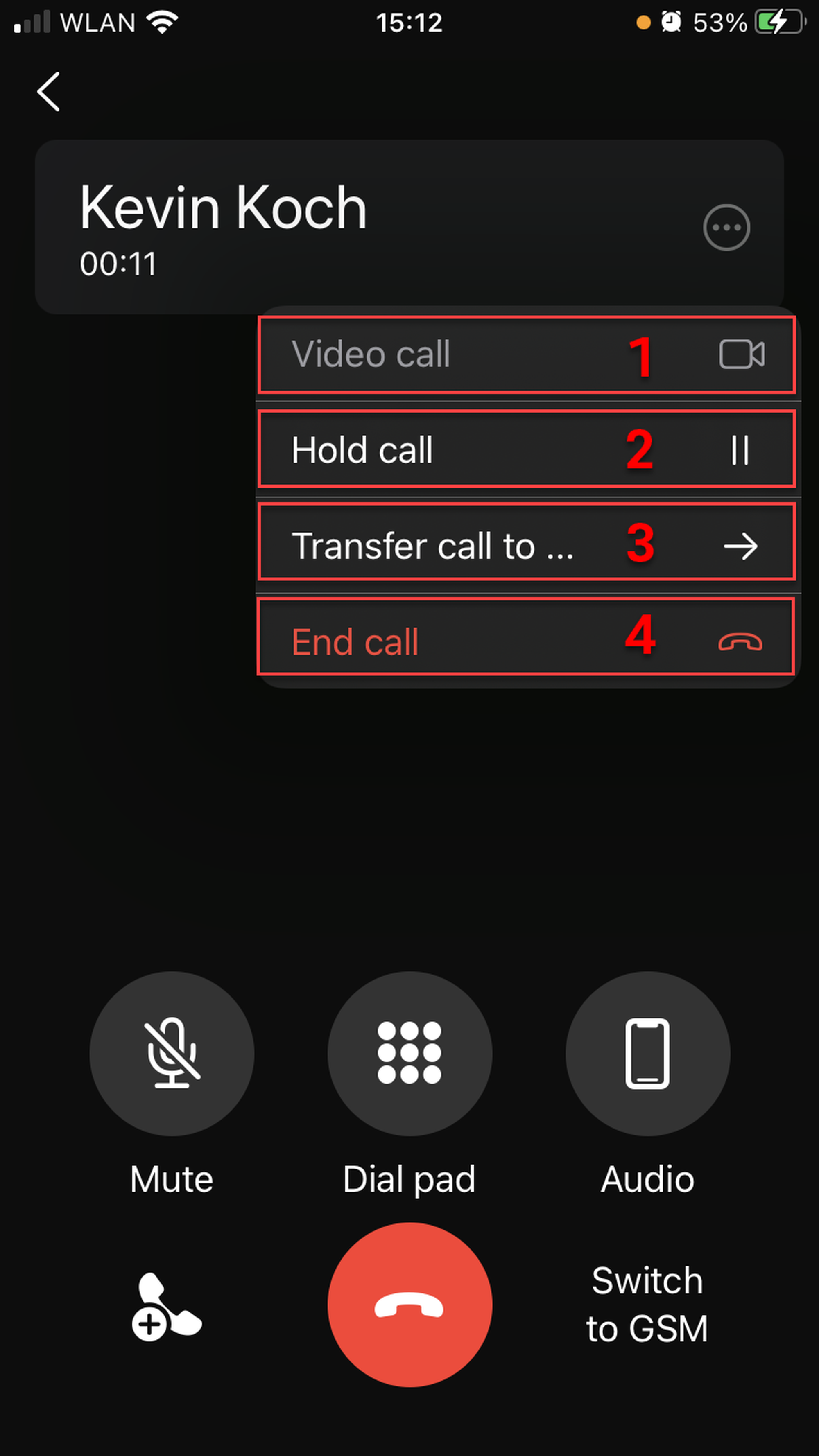The image size is (819, 1456).
Task: Open Audio output options
Action: (x=647, y=1054)
